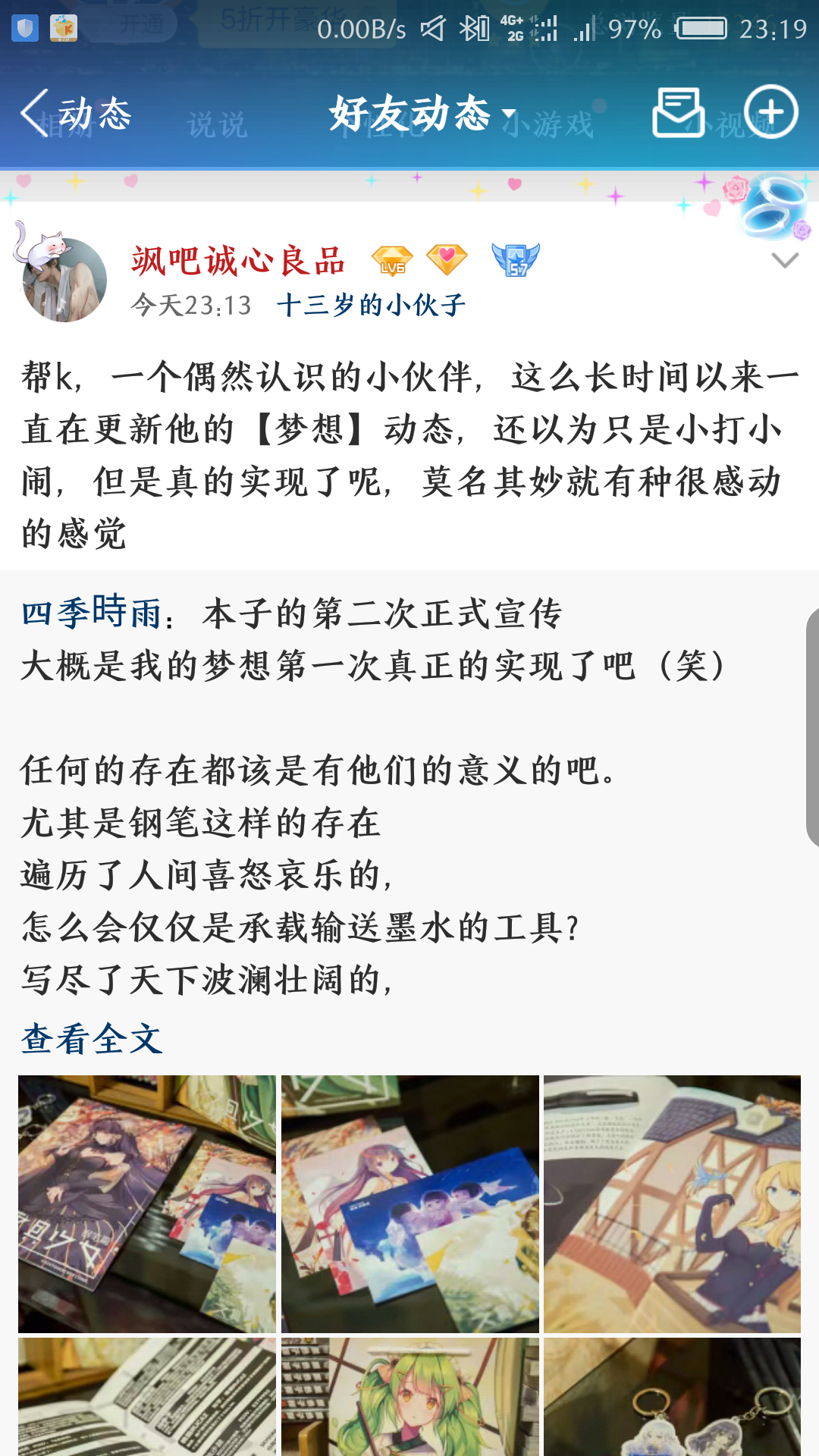Viewport: 819px width, 1456px height.
Task: Open the 十三岁的小伙子 link
Action: [x=371, y=305]
